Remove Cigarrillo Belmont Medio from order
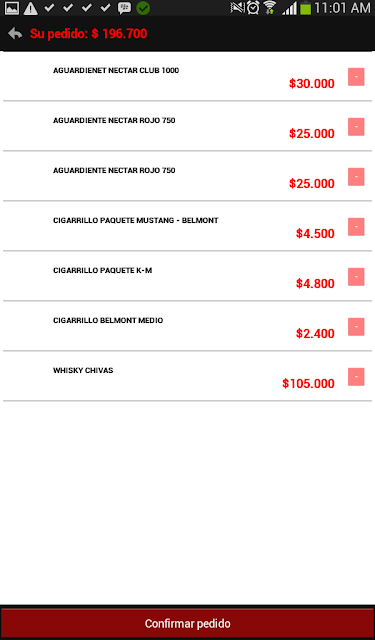The image size is (375, 640). [356, 327]
